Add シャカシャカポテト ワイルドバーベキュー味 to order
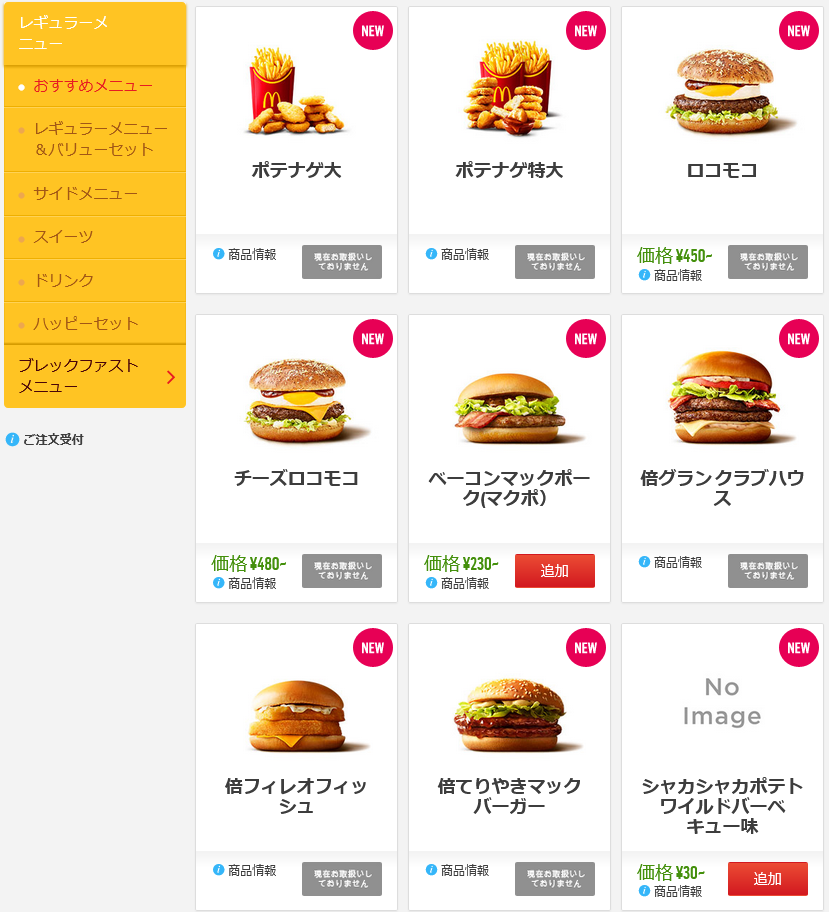This screenshot has width=829, height=916. (767, 879)
